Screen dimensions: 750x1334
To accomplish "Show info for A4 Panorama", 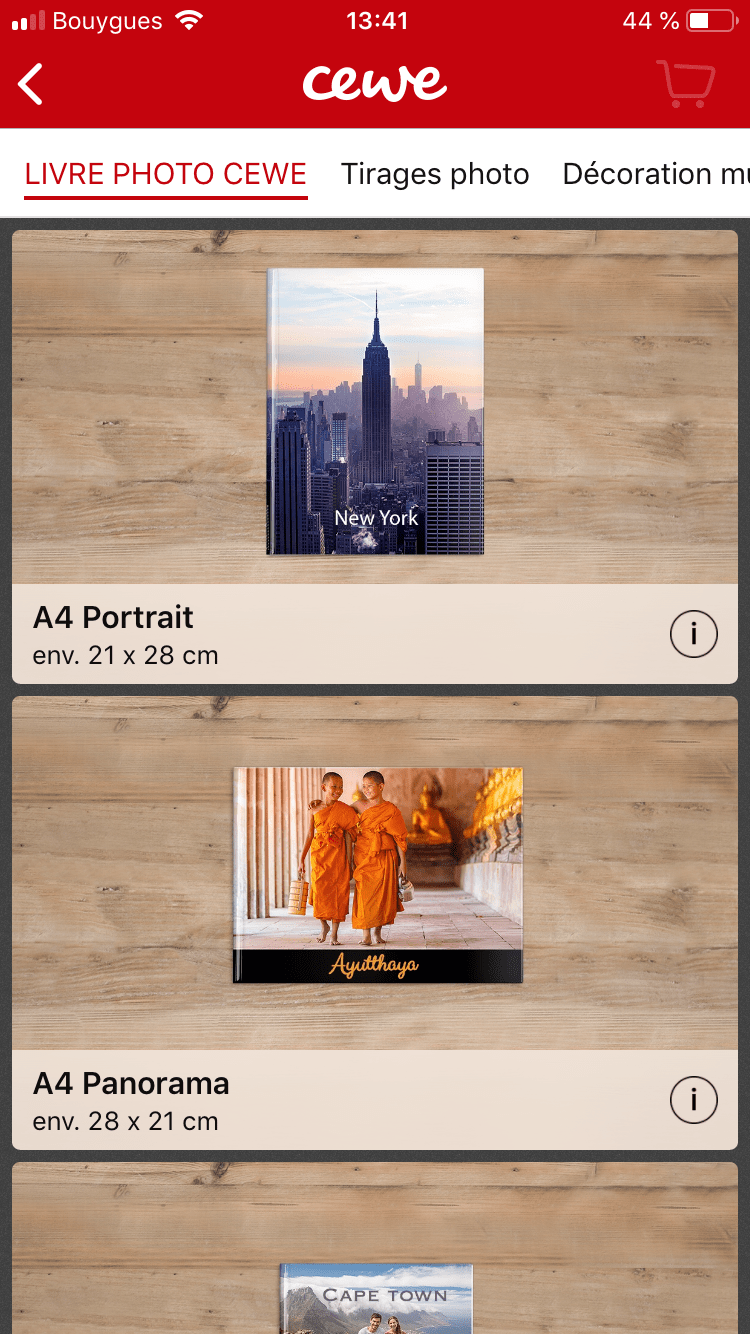I will (694, 1100).
